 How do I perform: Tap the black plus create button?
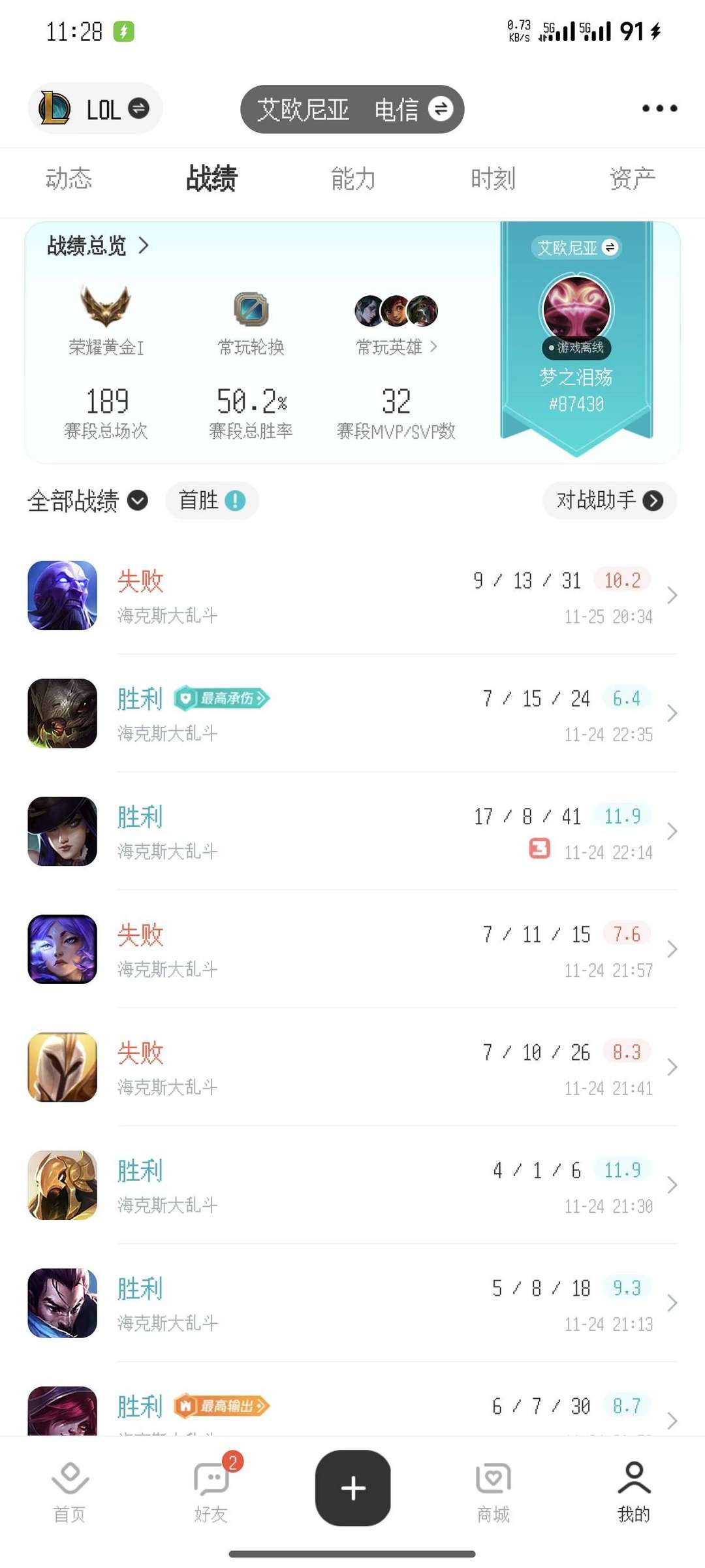tap(352, 1490)
